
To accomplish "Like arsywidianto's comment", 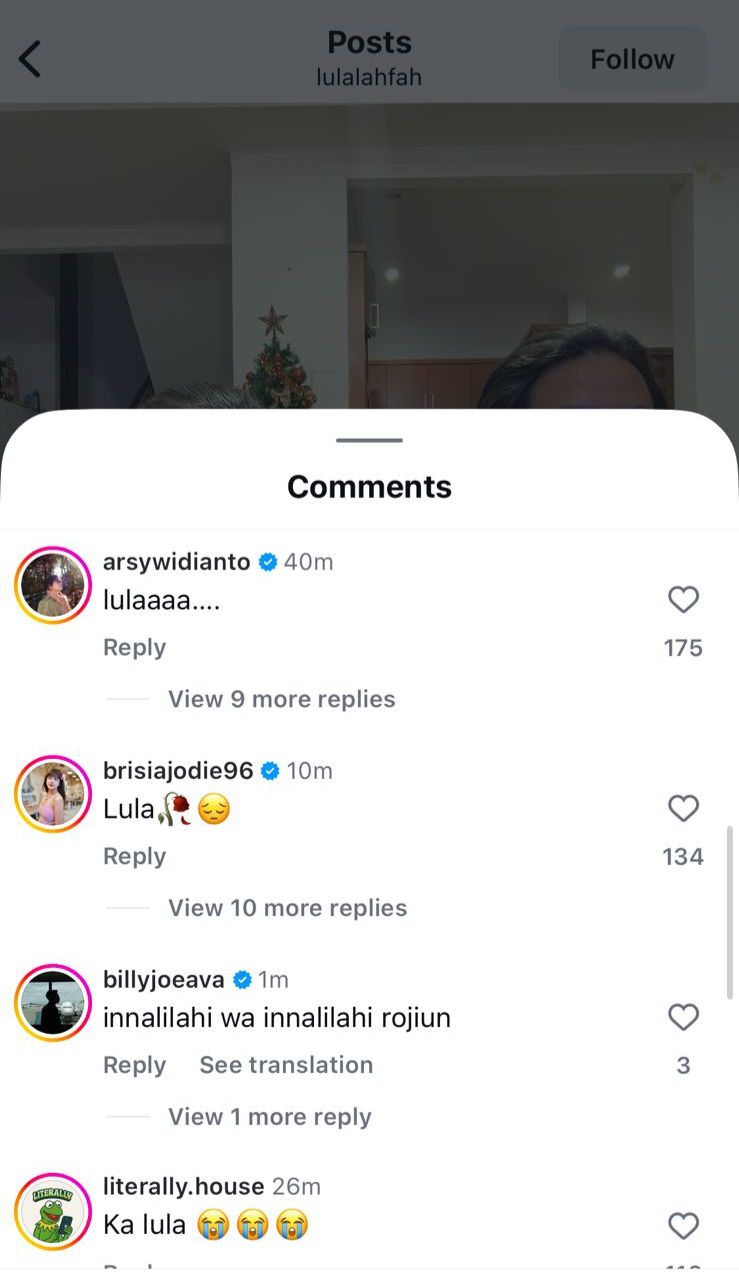I will (683, 600).
